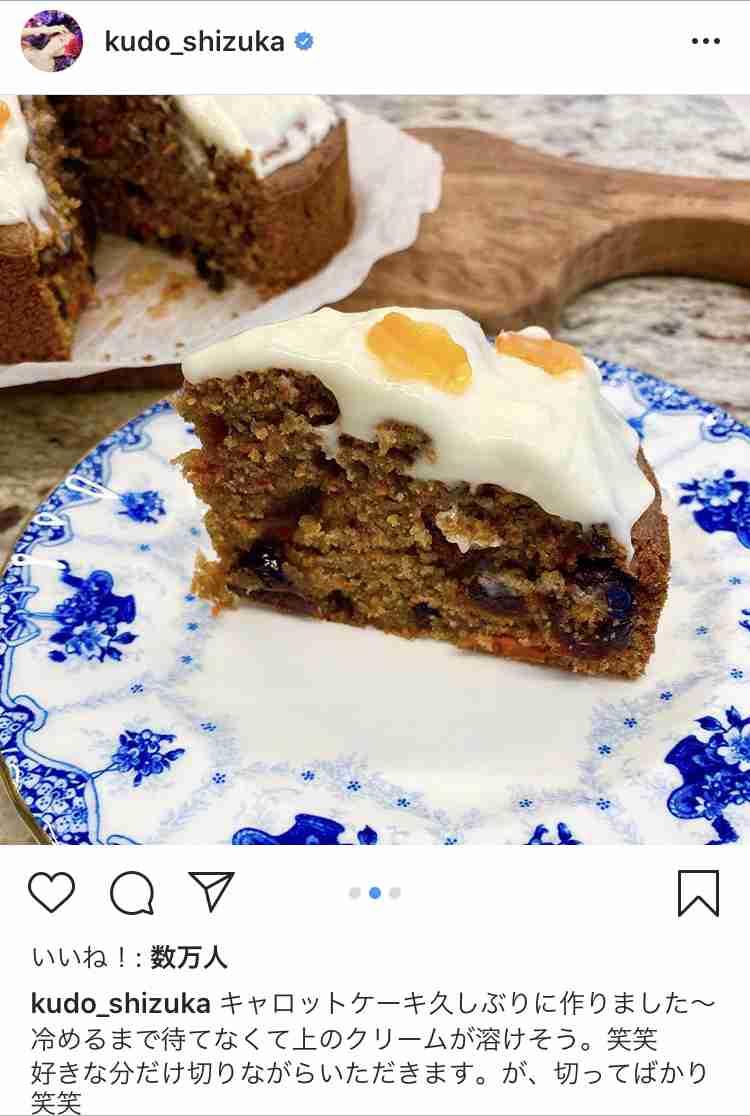Open the comments for this post

(x=132, y=892)
